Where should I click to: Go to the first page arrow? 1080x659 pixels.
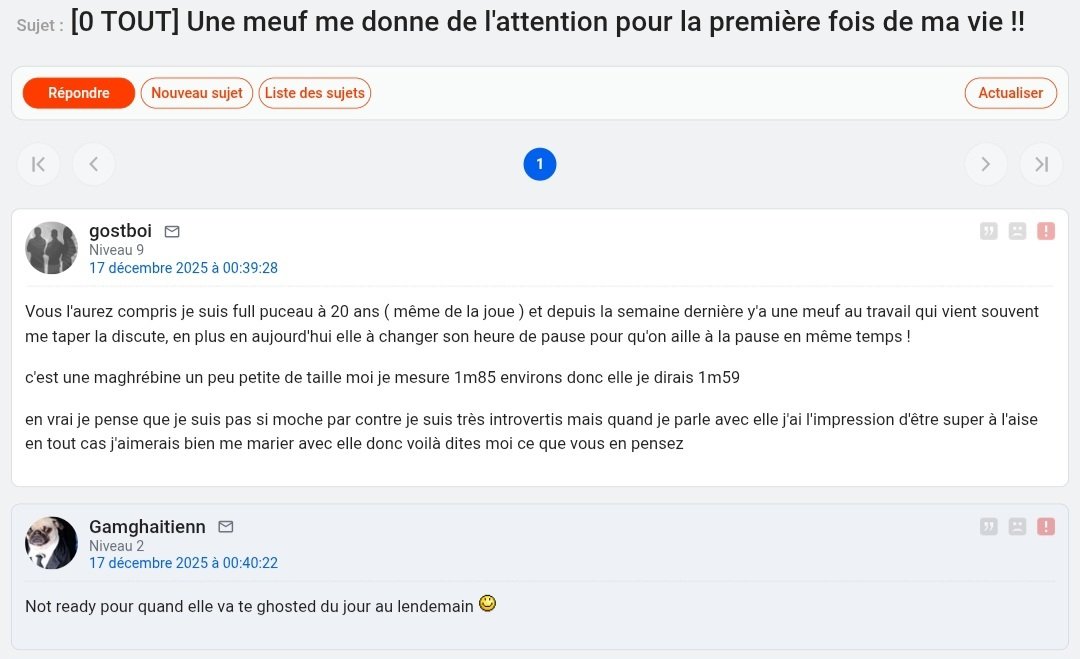[39, 164]
